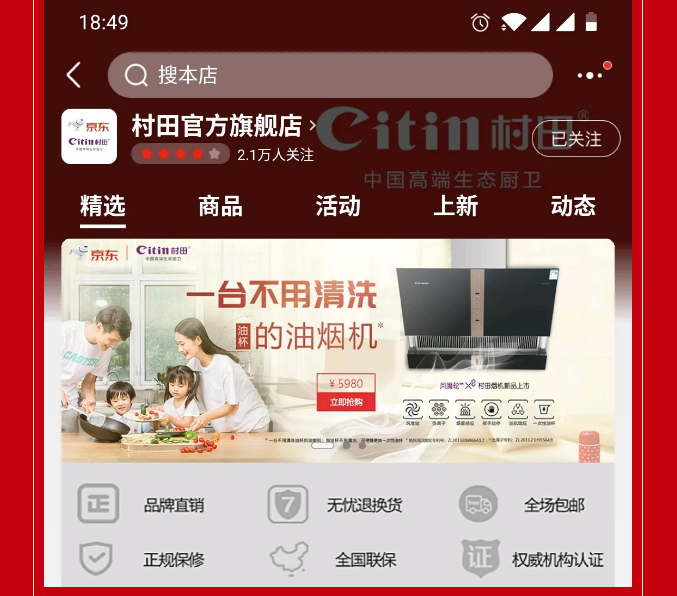677x596 pixels.
Task: Open the three-dot more menu
Action: click(x=591, y=75)
